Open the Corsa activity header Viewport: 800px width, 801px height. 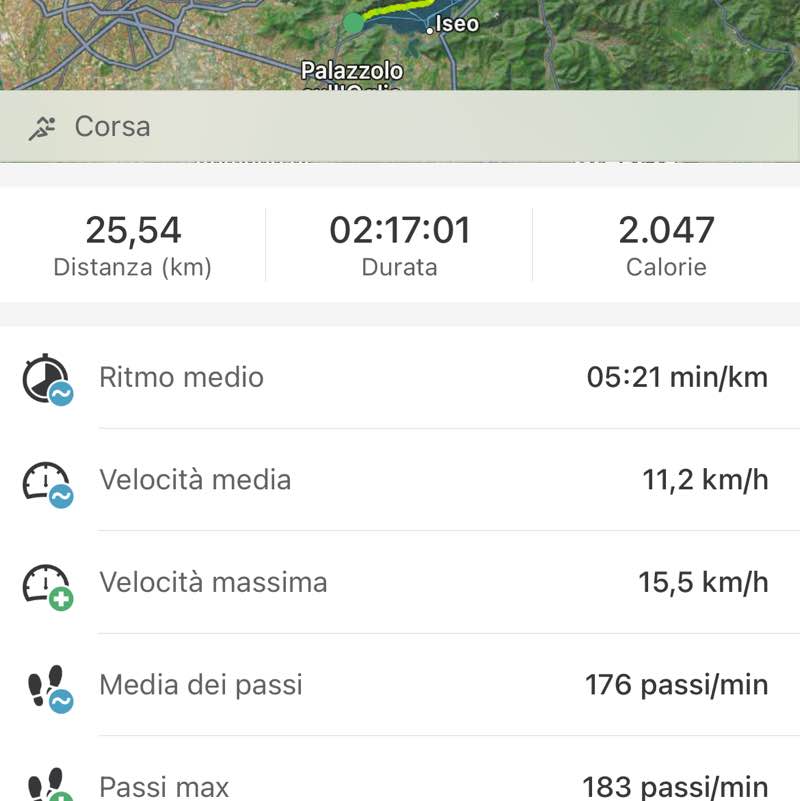click(x=110, y=126)
